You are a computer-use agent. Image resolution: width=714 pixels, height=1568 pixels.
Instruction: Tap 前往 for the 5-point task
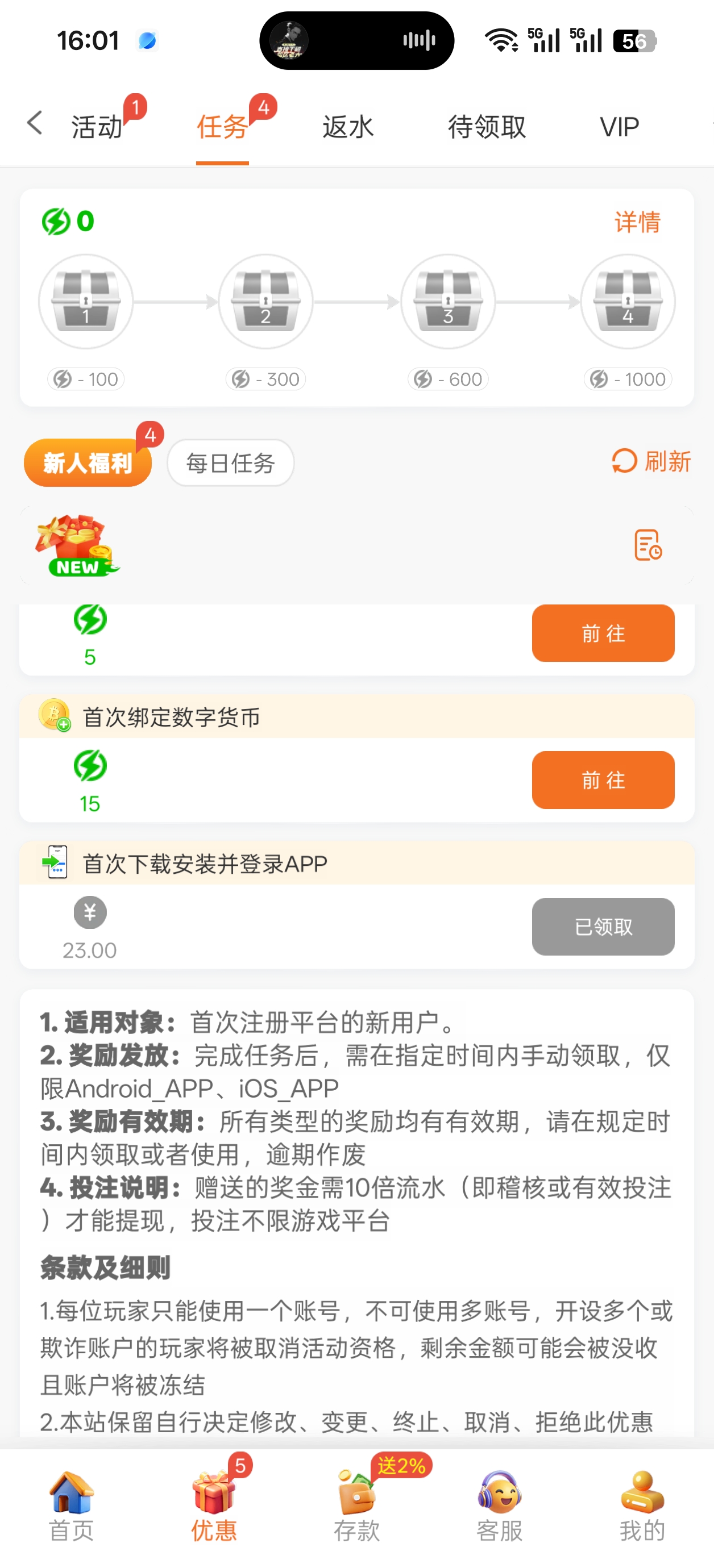click(603, 633)
